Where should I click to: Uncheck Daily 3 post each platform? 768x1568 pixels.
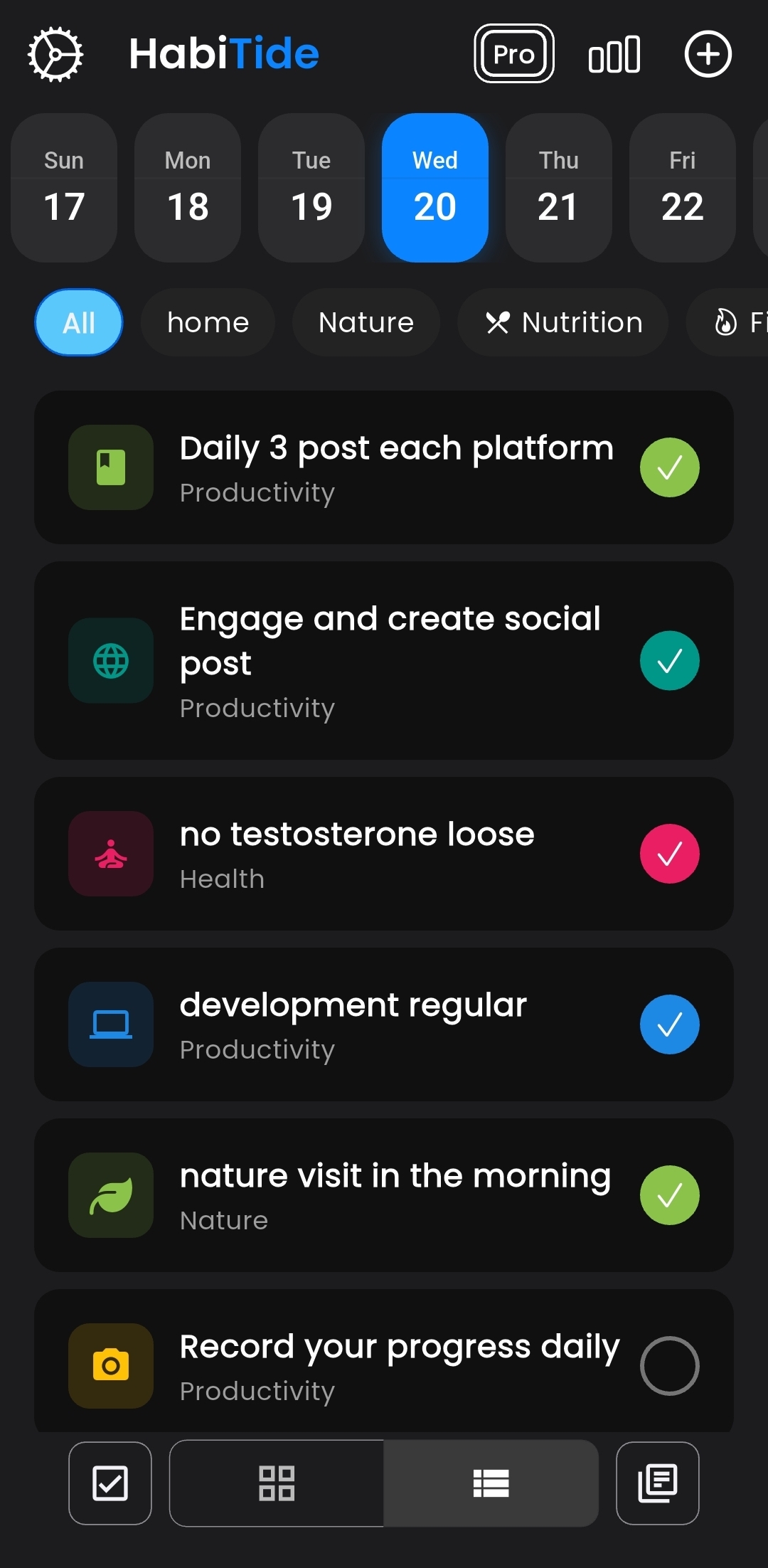[x=669, y=467]
